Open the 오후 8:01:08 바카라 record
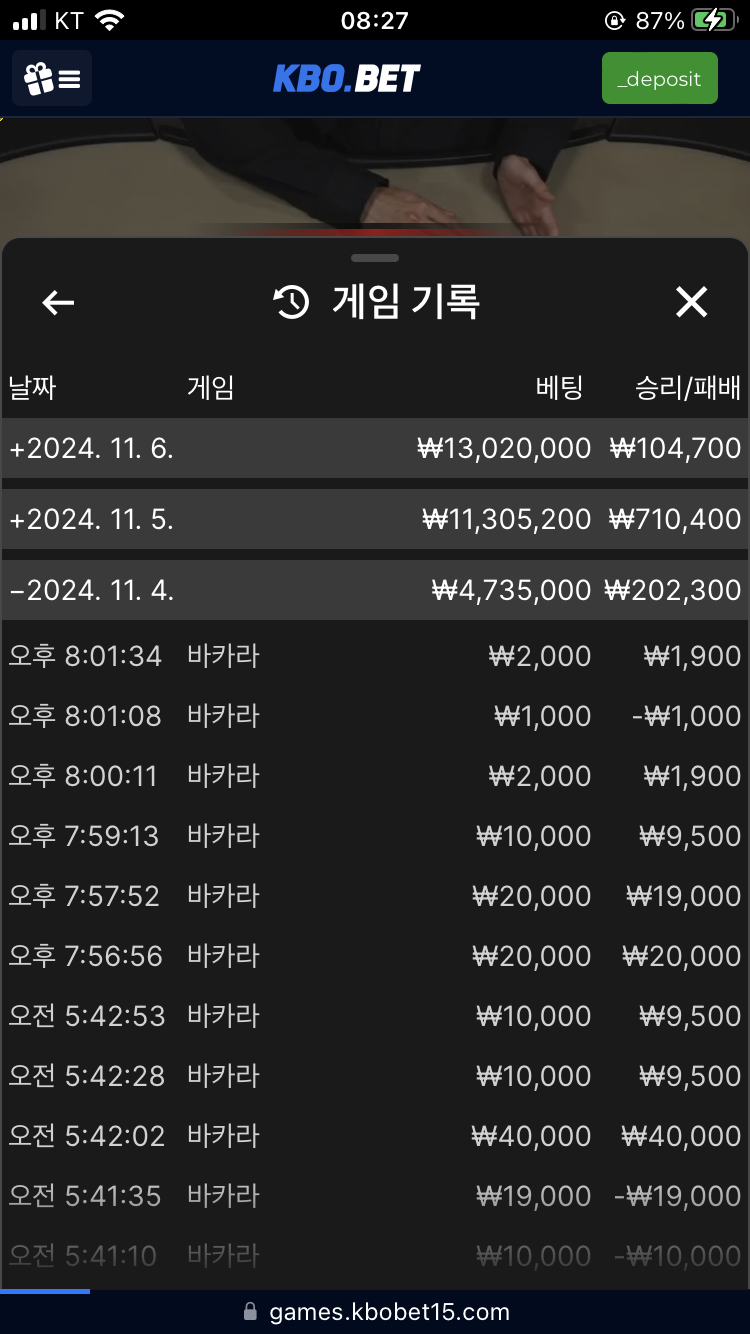Image resolution: width=750 pixels, height=1334 pixels. (x=375, y=716)
